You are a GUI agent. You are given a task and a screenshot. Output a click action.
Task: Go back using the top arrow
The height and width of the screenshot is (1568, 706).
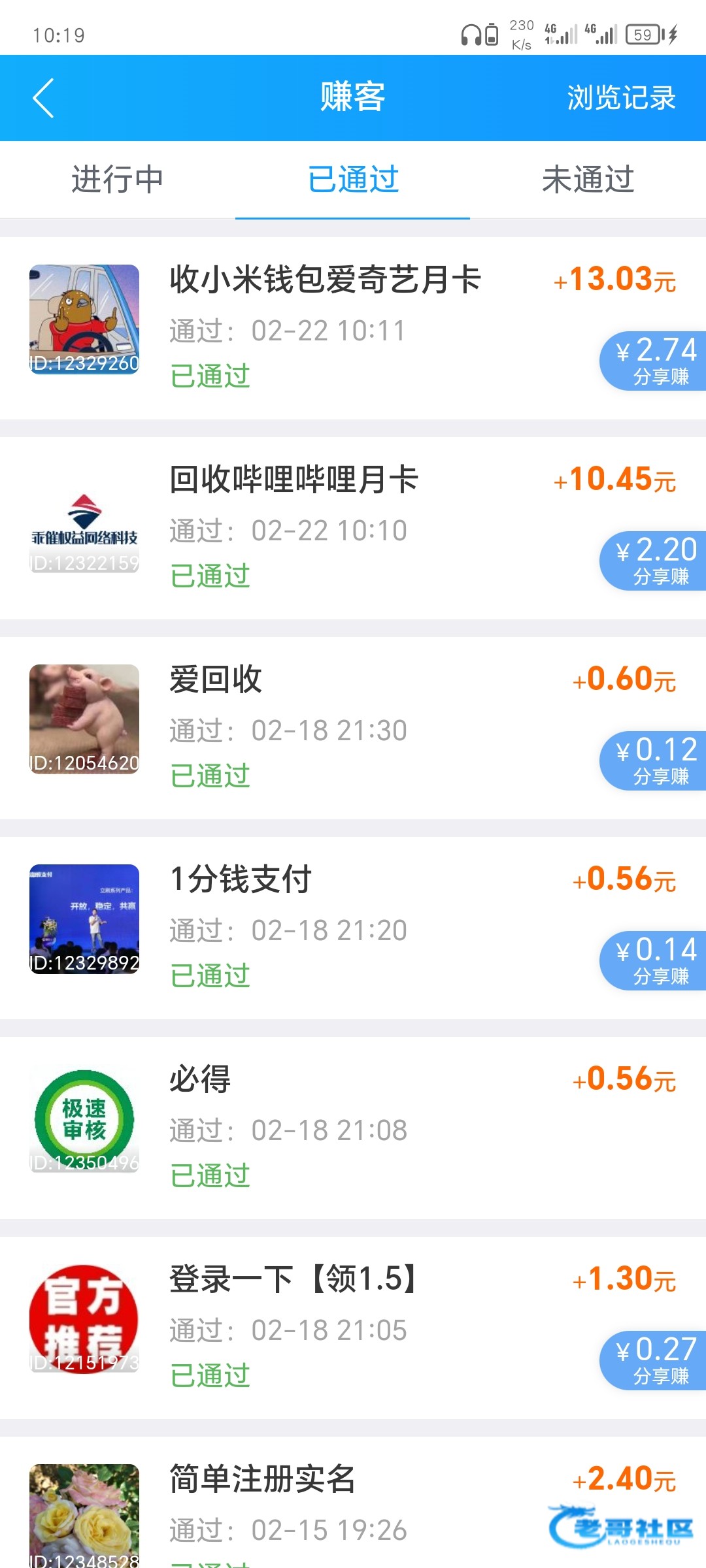coord(43,98)
